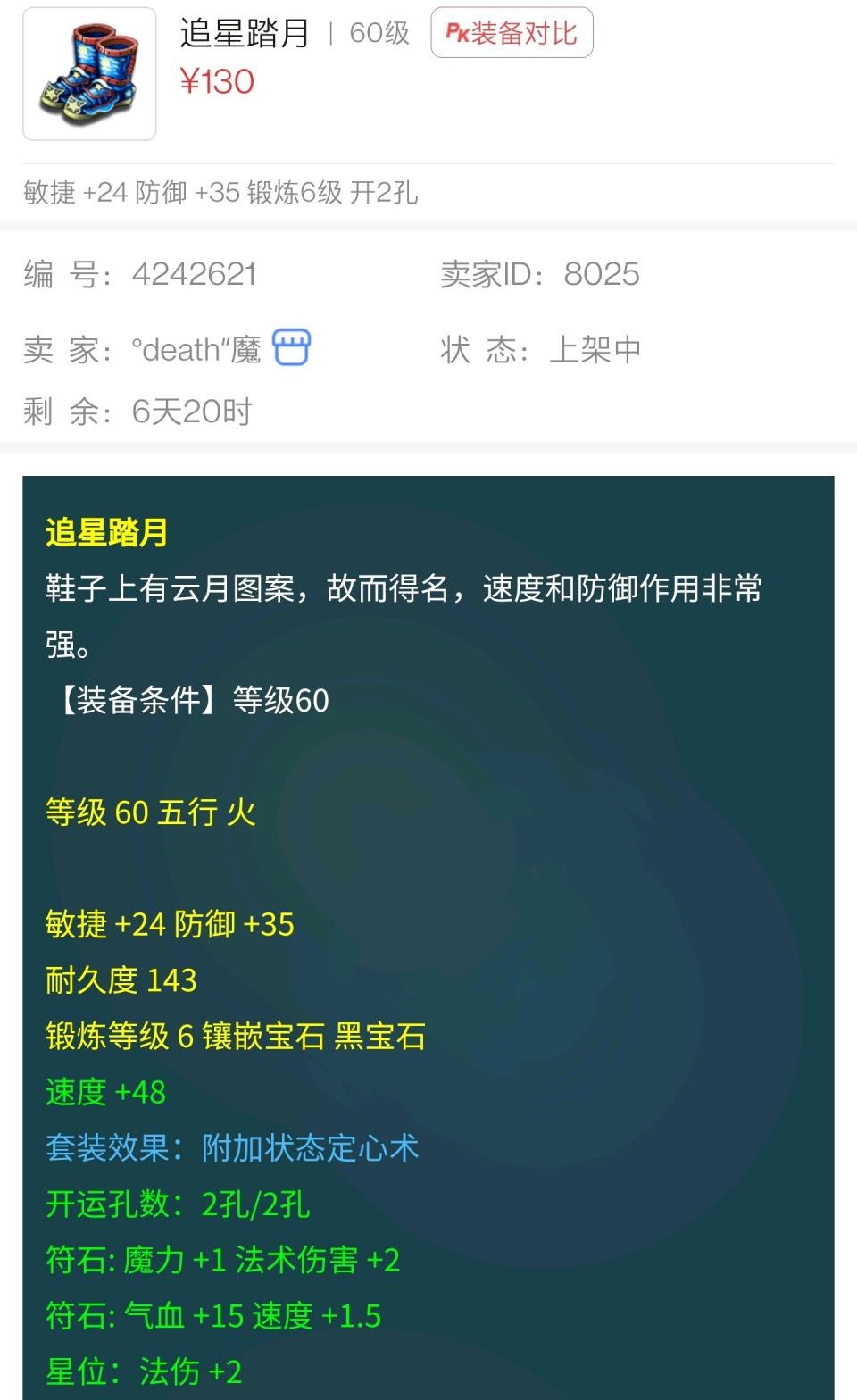Click the 上架中 status label
This screenshot has width=857, height=1400.
coord(592,350)
